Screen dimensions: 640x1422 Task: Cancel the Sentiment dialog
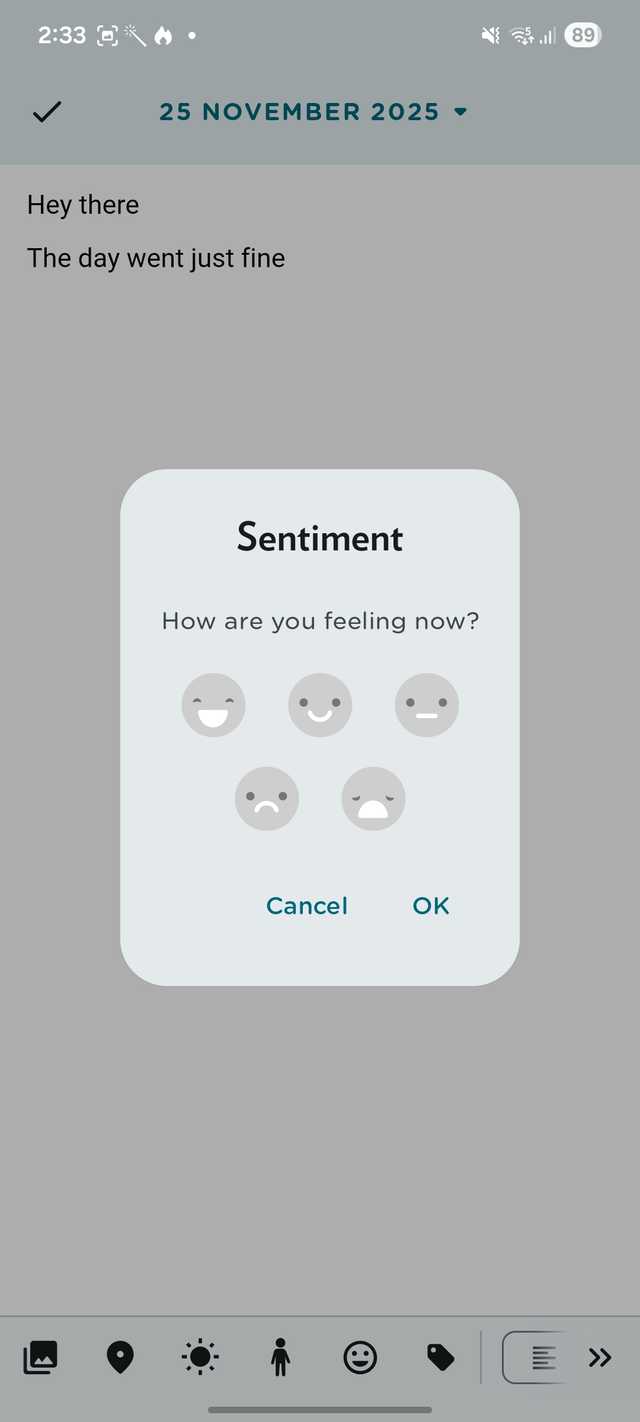tap(307, 906)
